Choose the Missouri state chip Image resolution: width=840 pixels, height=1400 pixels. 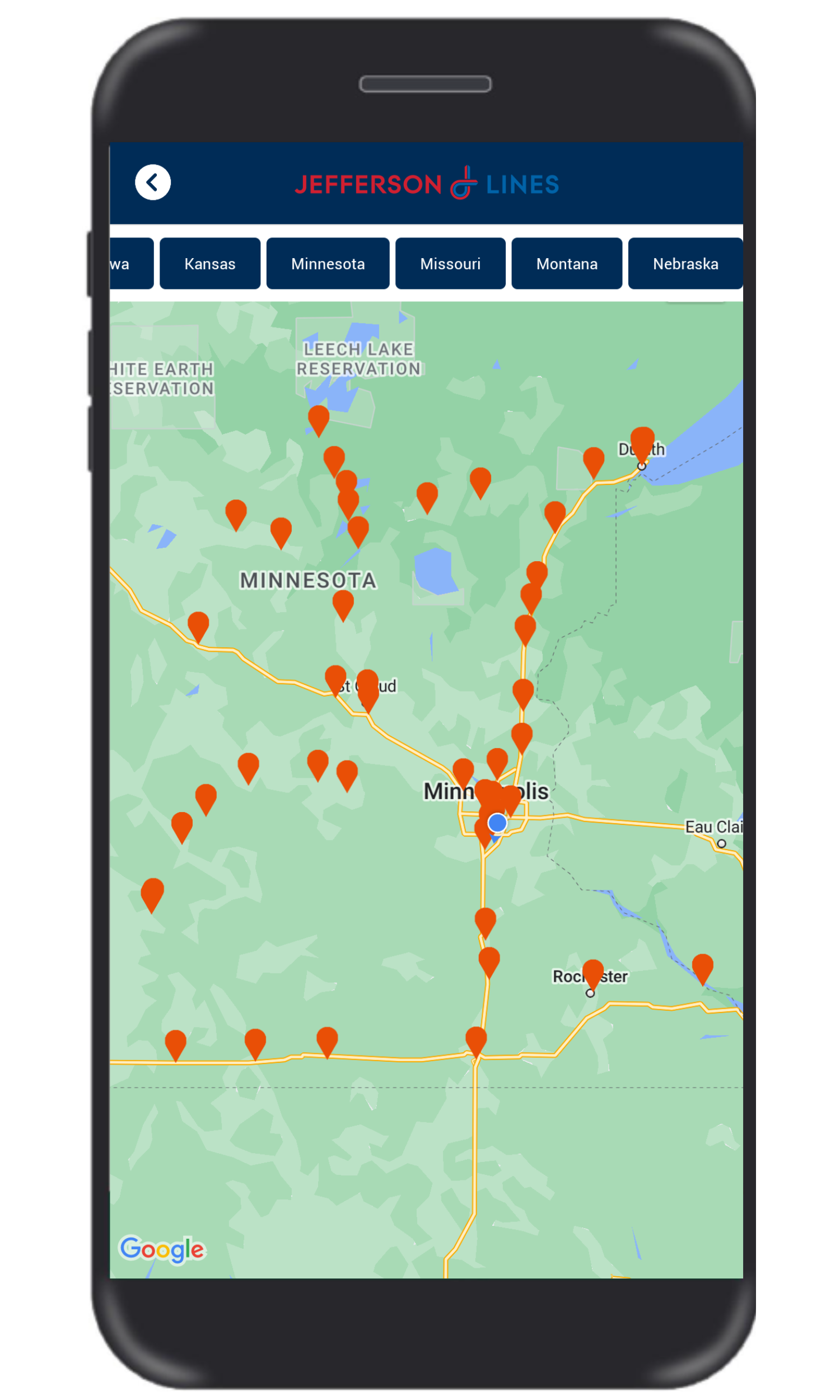point(451,264)
